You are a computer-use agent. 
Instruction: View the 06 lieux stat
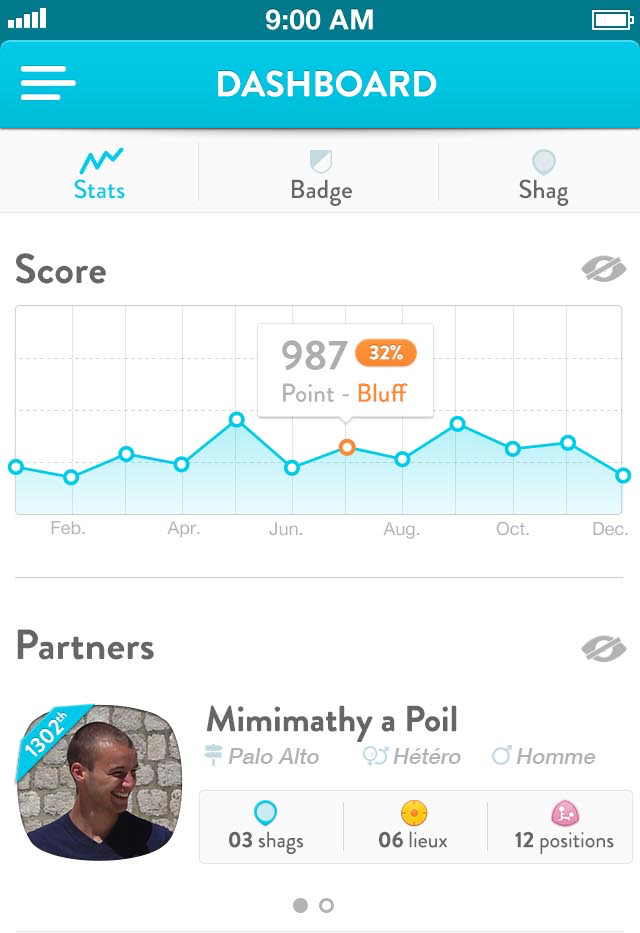pyautogui.click(x=414, y=827)
